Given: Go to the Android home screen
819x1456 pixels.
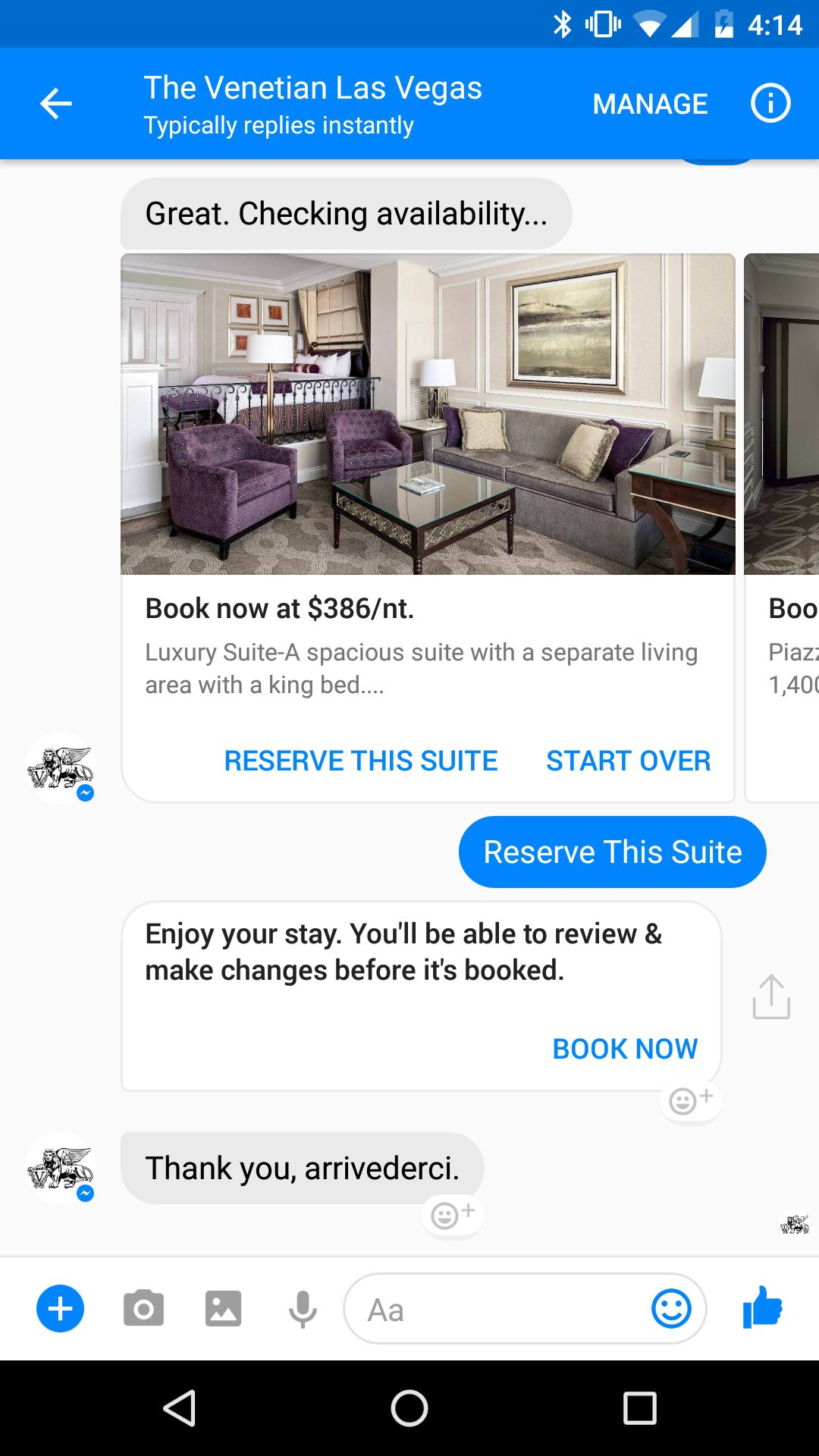Looking at the screenshot, I should tap(409, 1409).
